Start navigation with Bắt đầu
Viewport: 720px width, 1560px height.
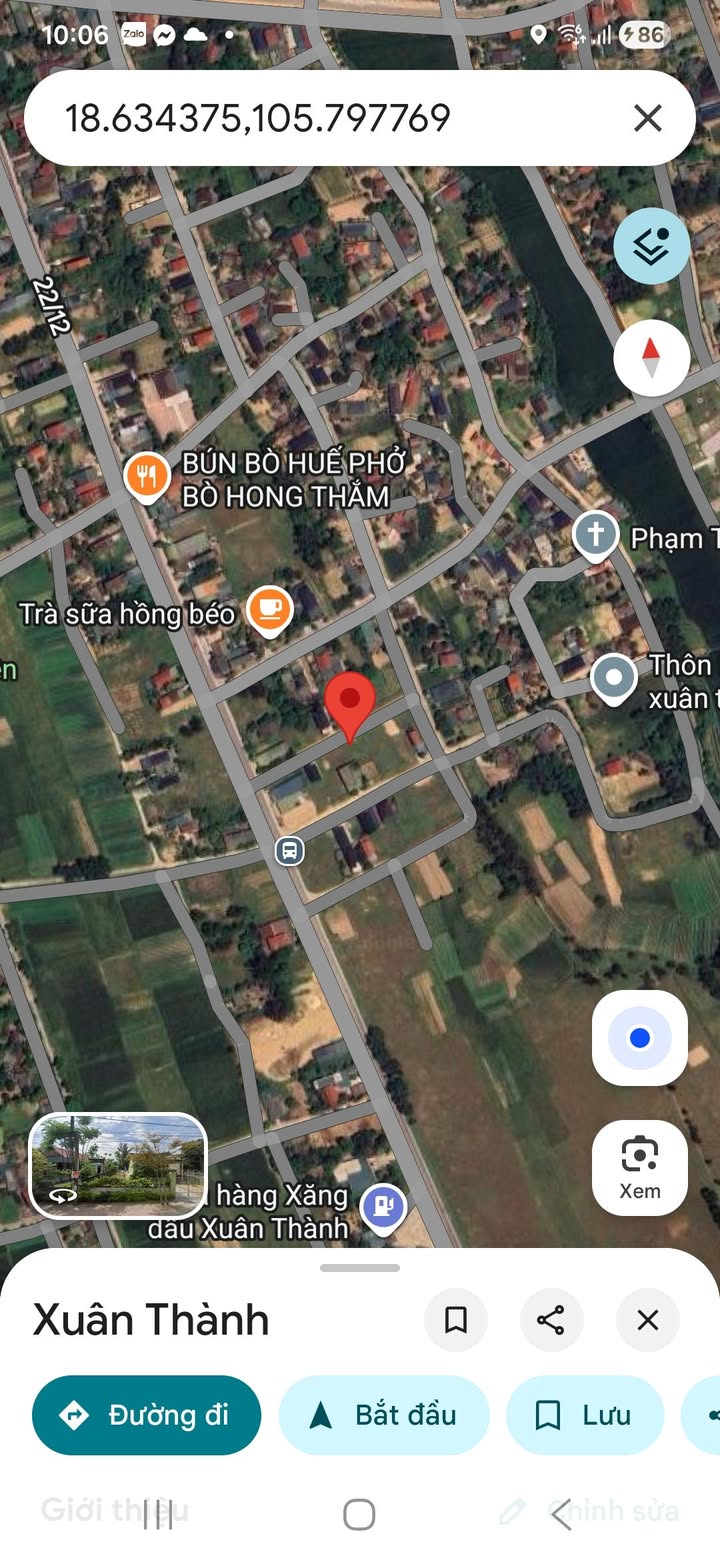pyautogui.click(x=384, y=1415)
